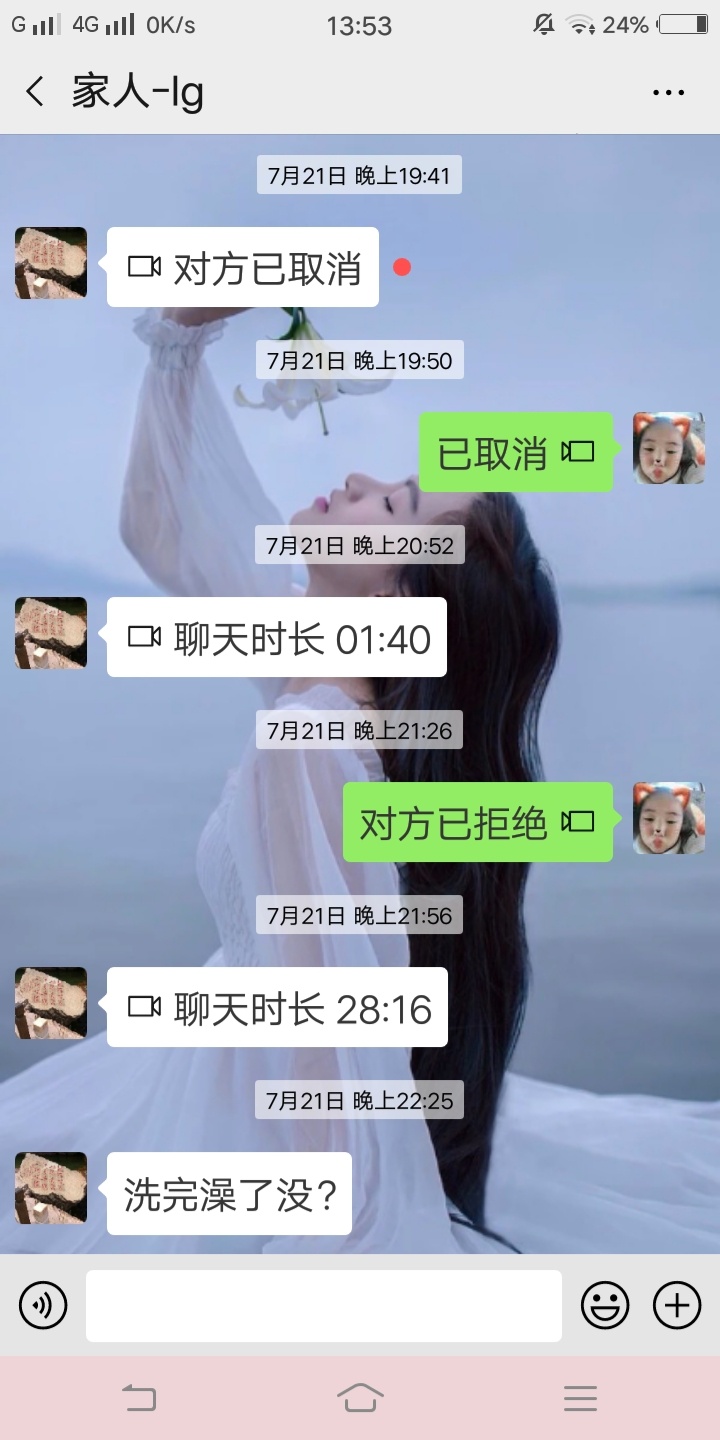720x1440 pixels.
Task: Call back from 聊天时长 01:40 bubble
Action: click(x=277, y=638)
